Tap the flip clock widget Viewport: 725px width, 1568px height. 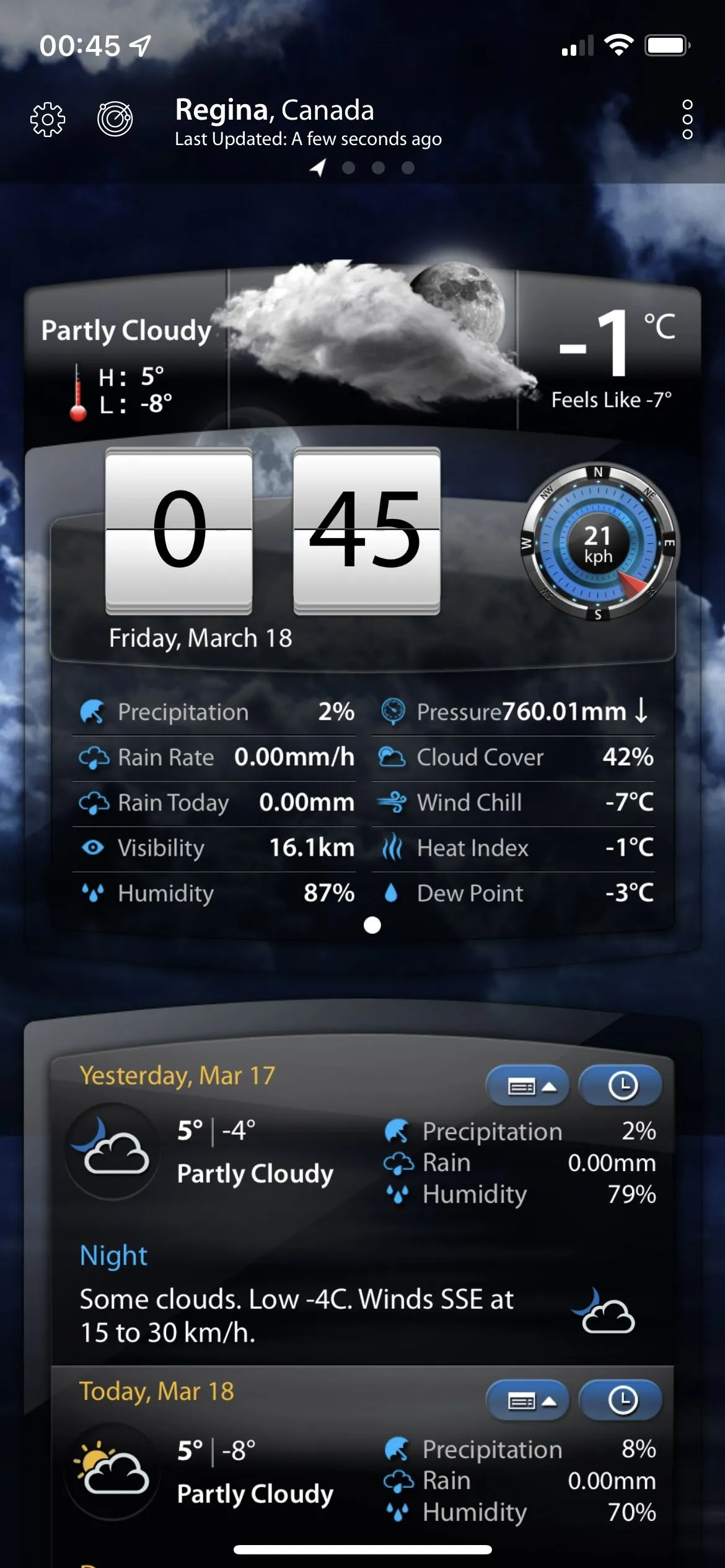tap(273, 530)
